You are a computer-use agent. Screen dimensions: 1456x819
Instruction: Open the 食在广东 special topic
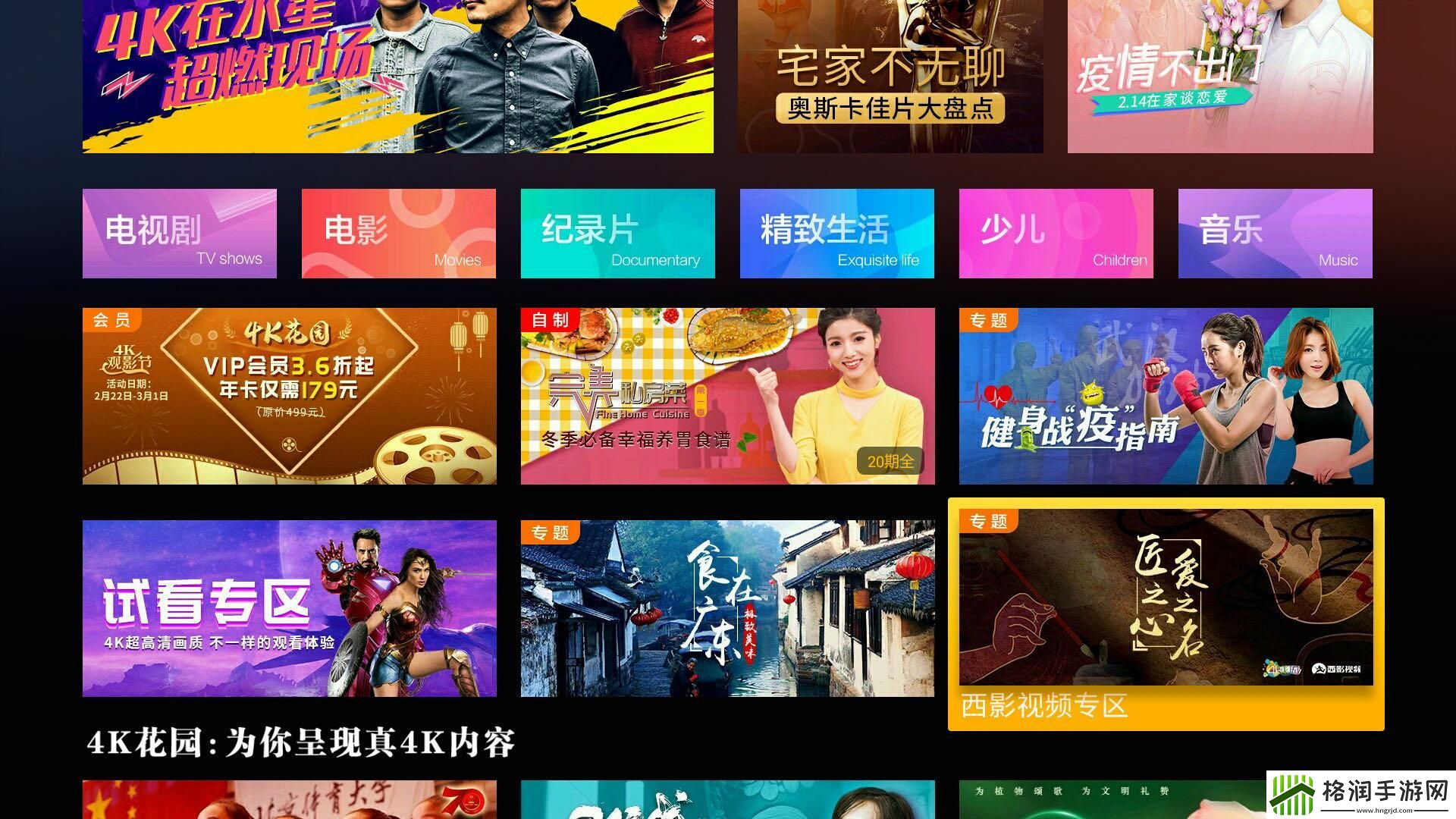click(728, 608)
